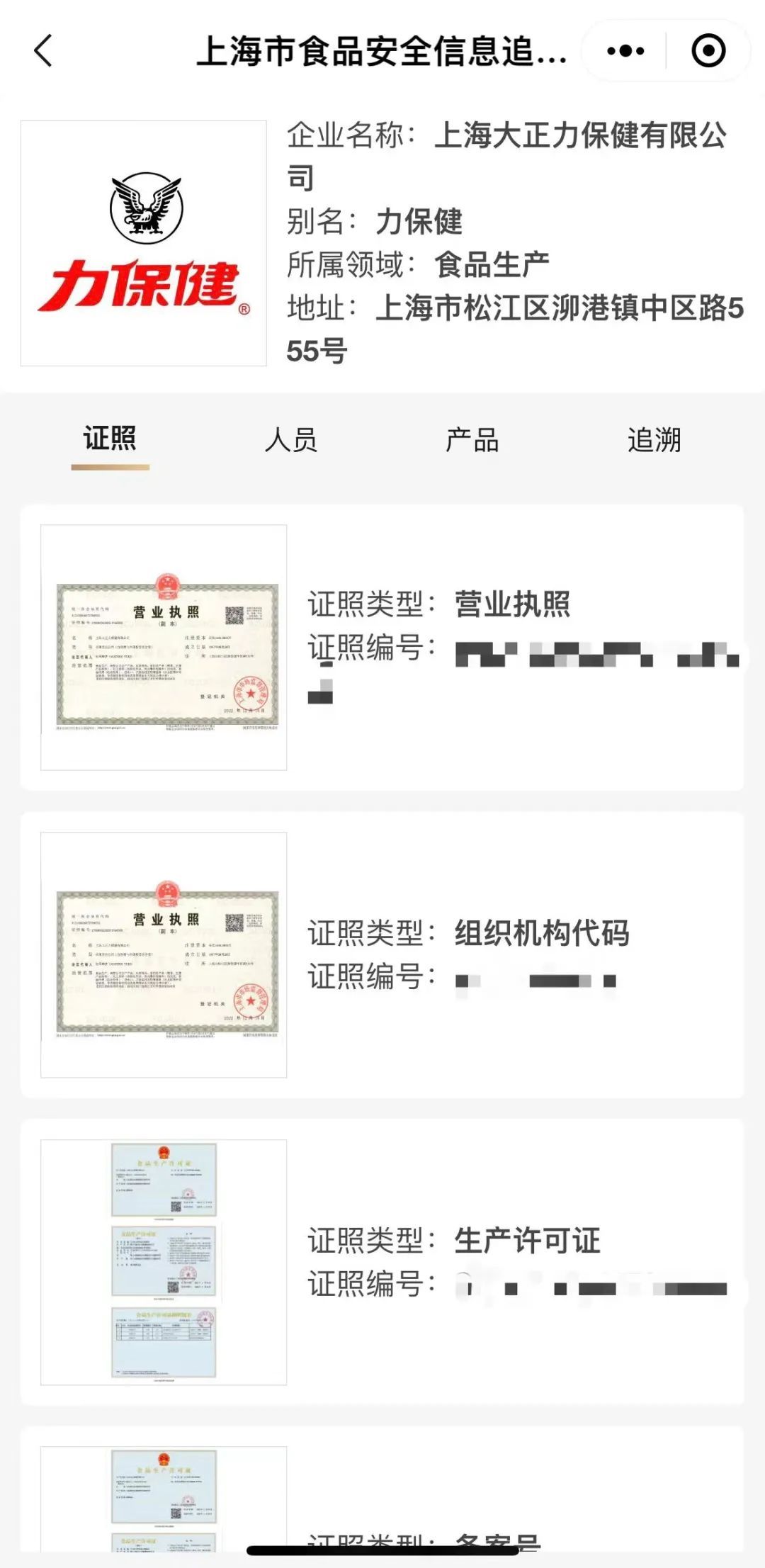The image size is (765, 1568).
Task: Close the mini program with the circle button
Action: [x=708, y=51]
